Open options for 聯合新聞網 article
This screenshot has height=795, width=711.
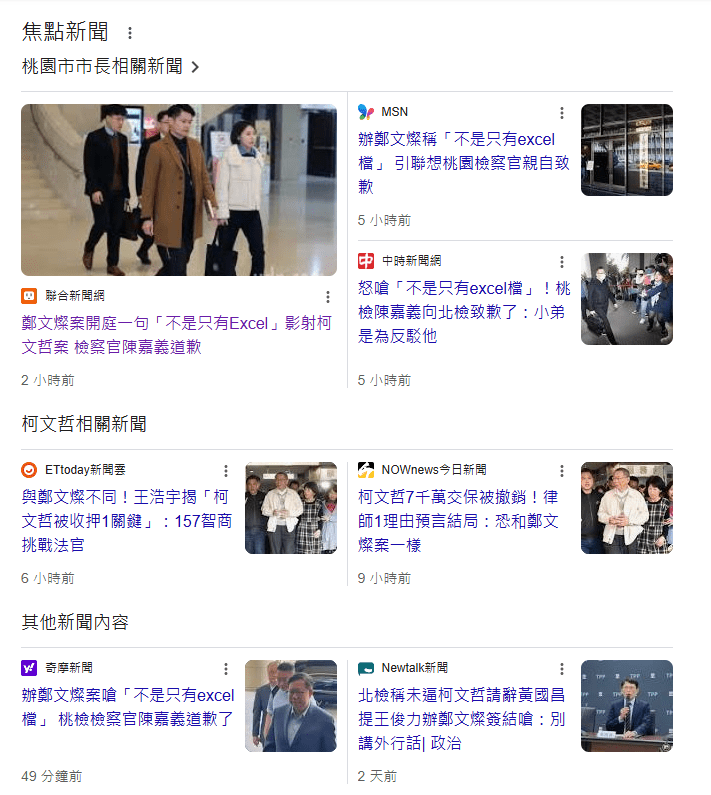click(x=327, y=297)
